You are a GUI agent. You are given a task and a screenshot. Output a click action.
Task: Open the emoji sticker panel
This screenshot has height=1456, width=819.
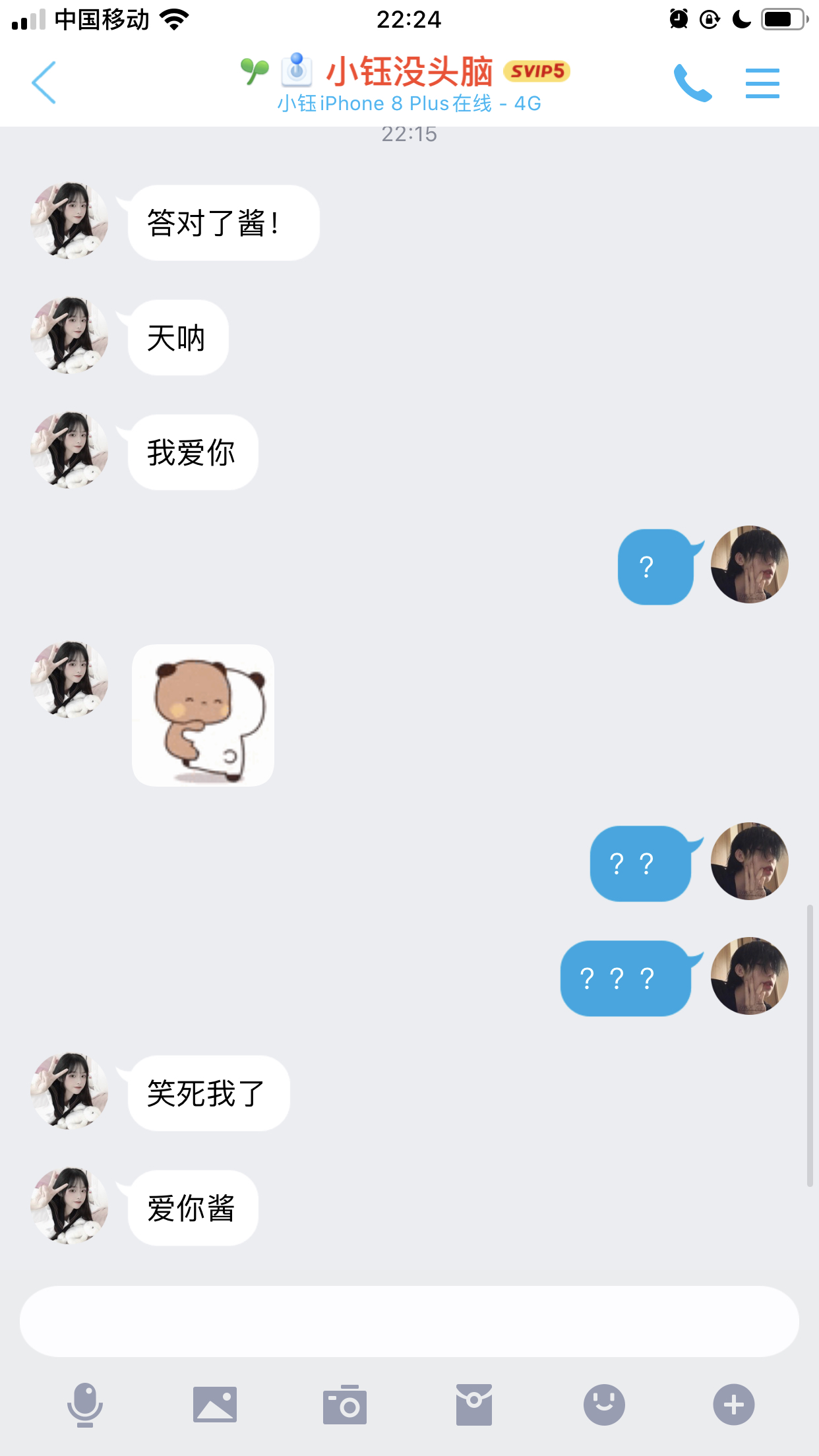coord(604,1405)
